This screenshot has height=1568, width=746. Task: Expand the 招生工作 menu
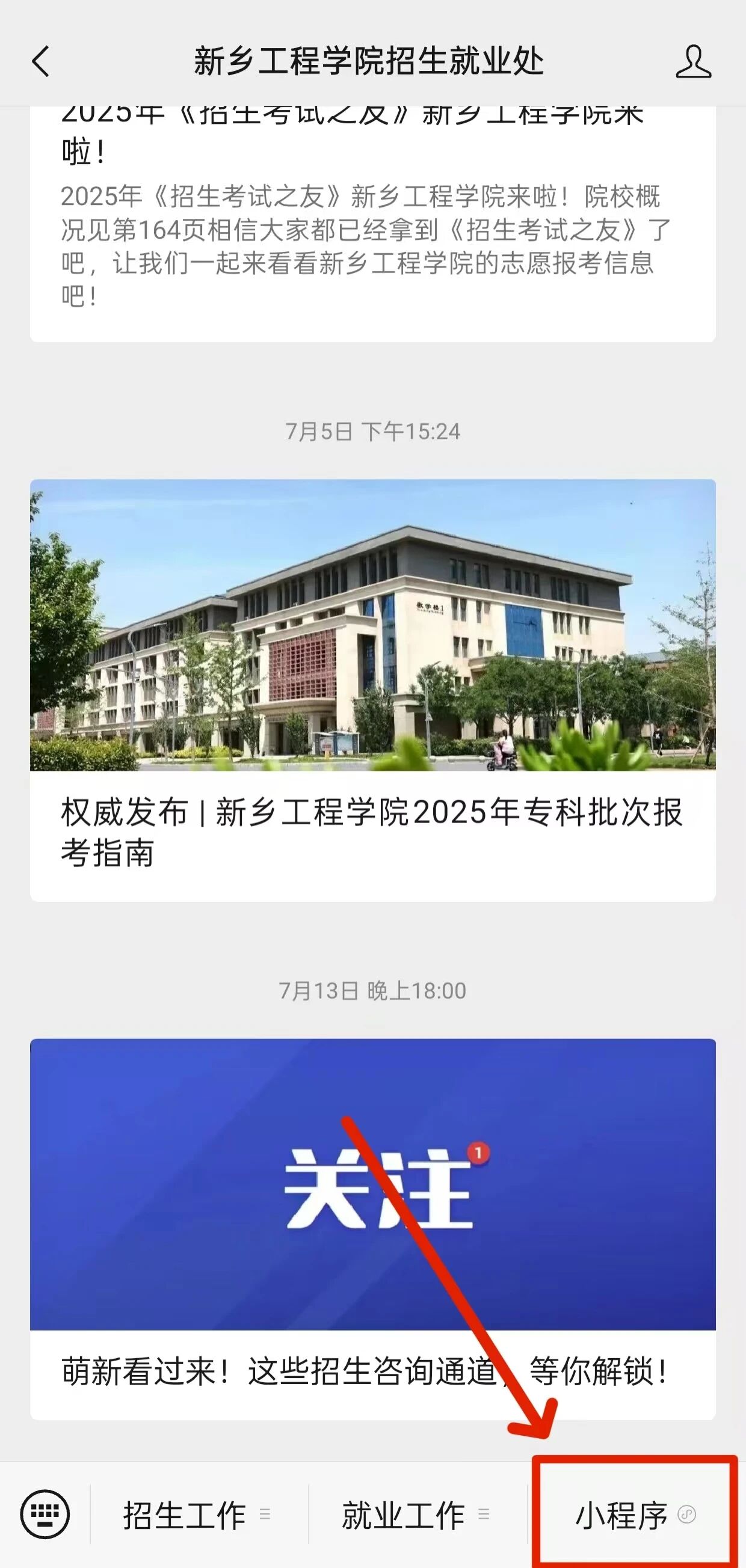click(x=196, y=1515)
